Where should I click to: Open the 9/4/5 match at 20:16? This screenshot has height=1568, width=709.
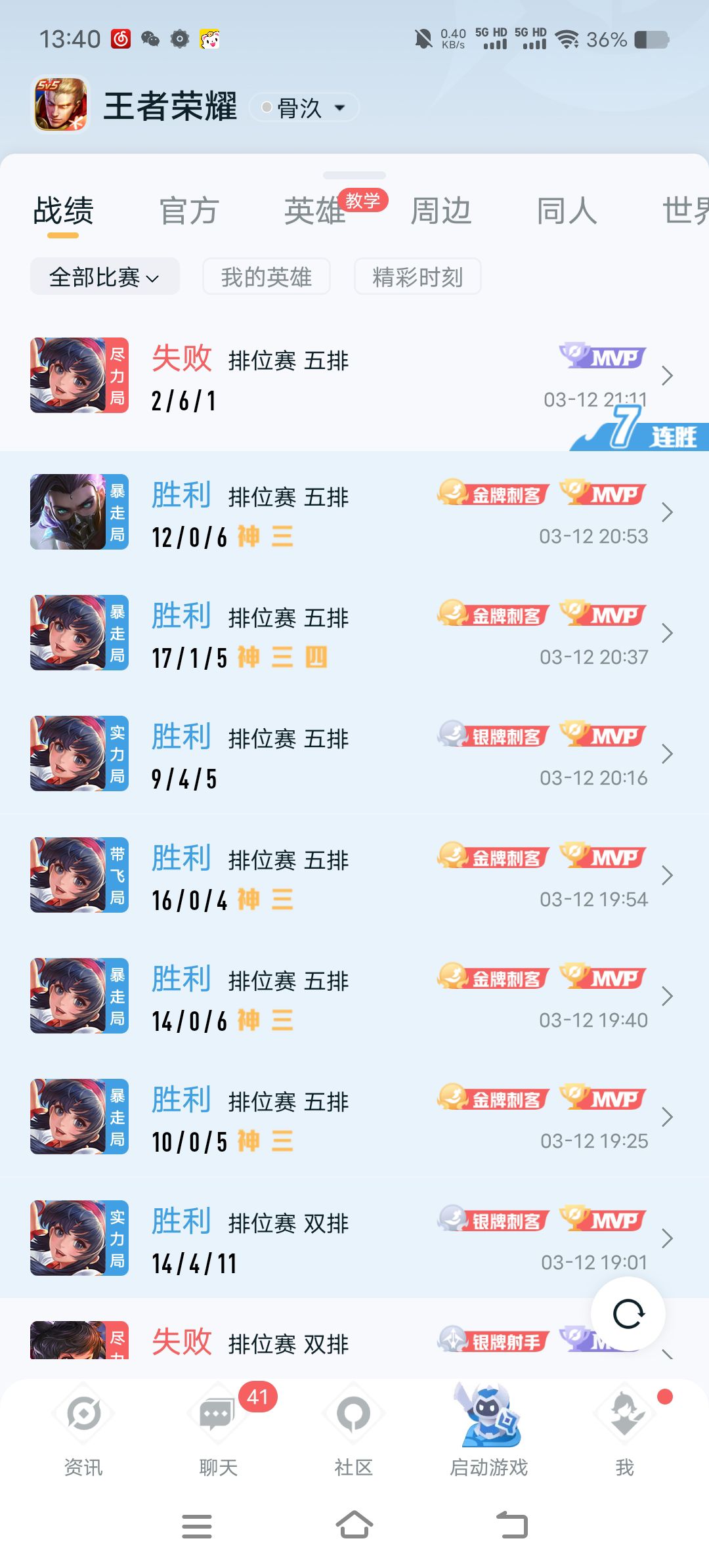point(354,755)
